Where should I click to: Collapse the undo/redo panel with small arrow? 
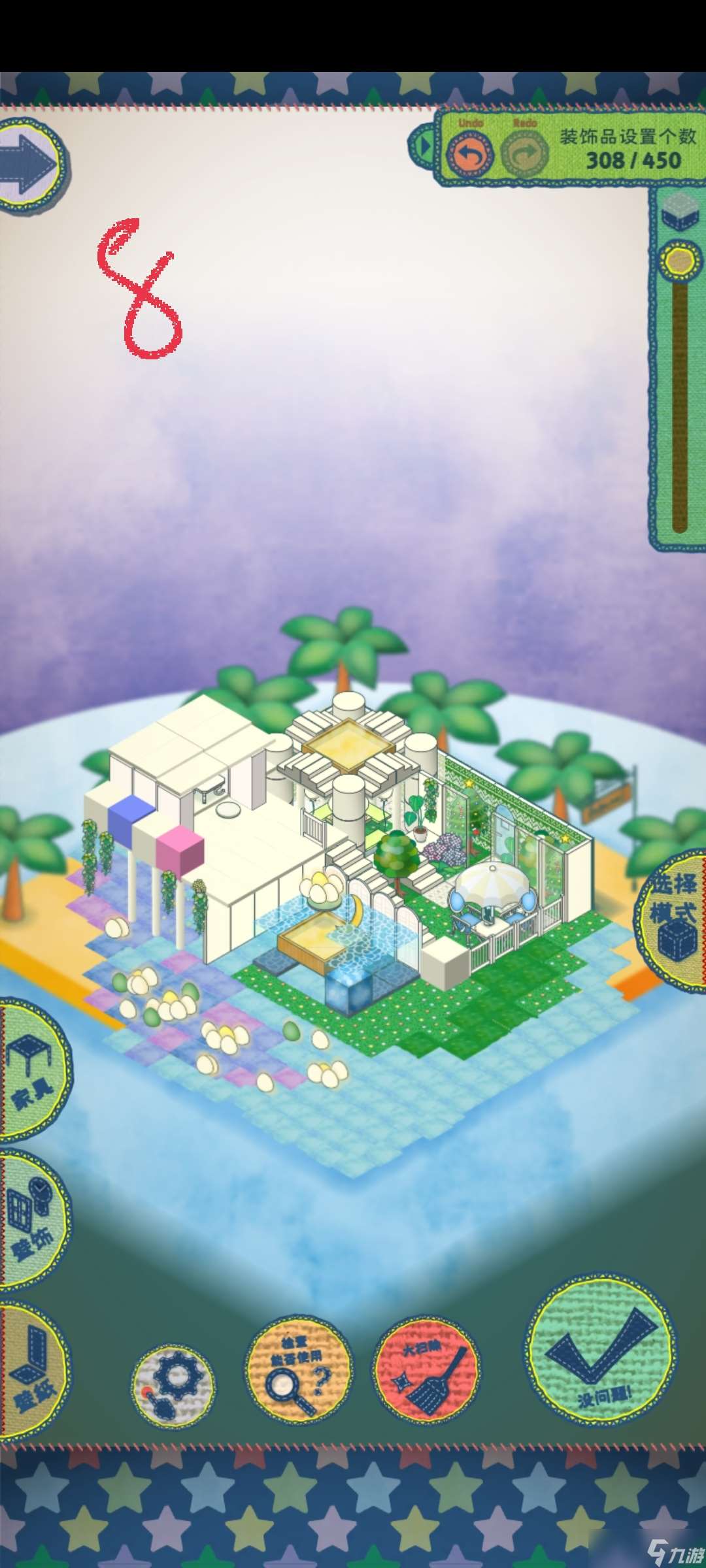(x=423, y=146)
